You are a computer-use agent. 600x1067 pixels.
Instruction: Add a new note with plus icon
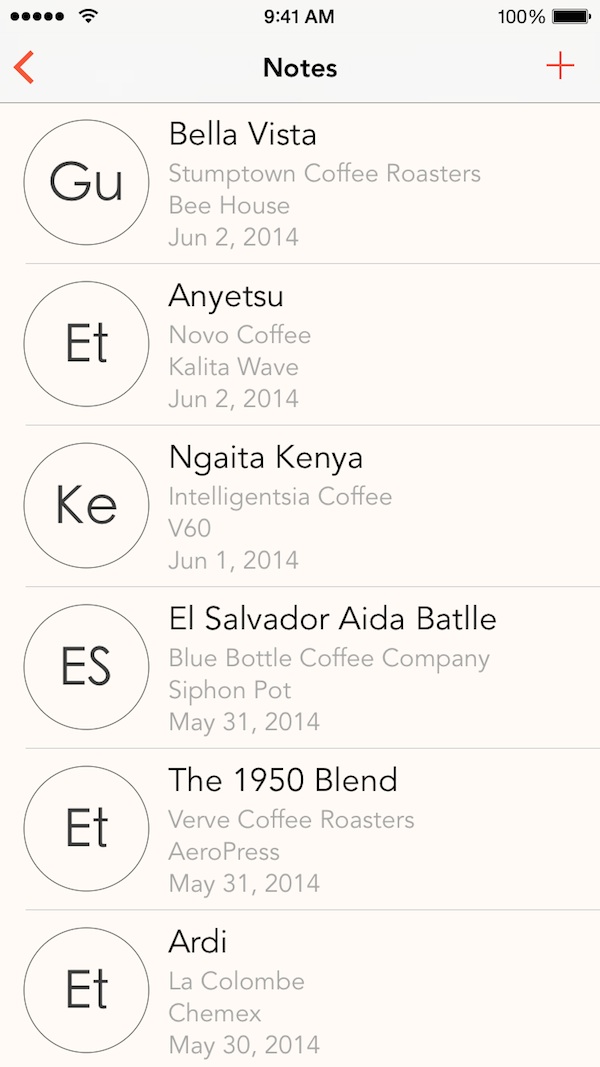[560, 67]
